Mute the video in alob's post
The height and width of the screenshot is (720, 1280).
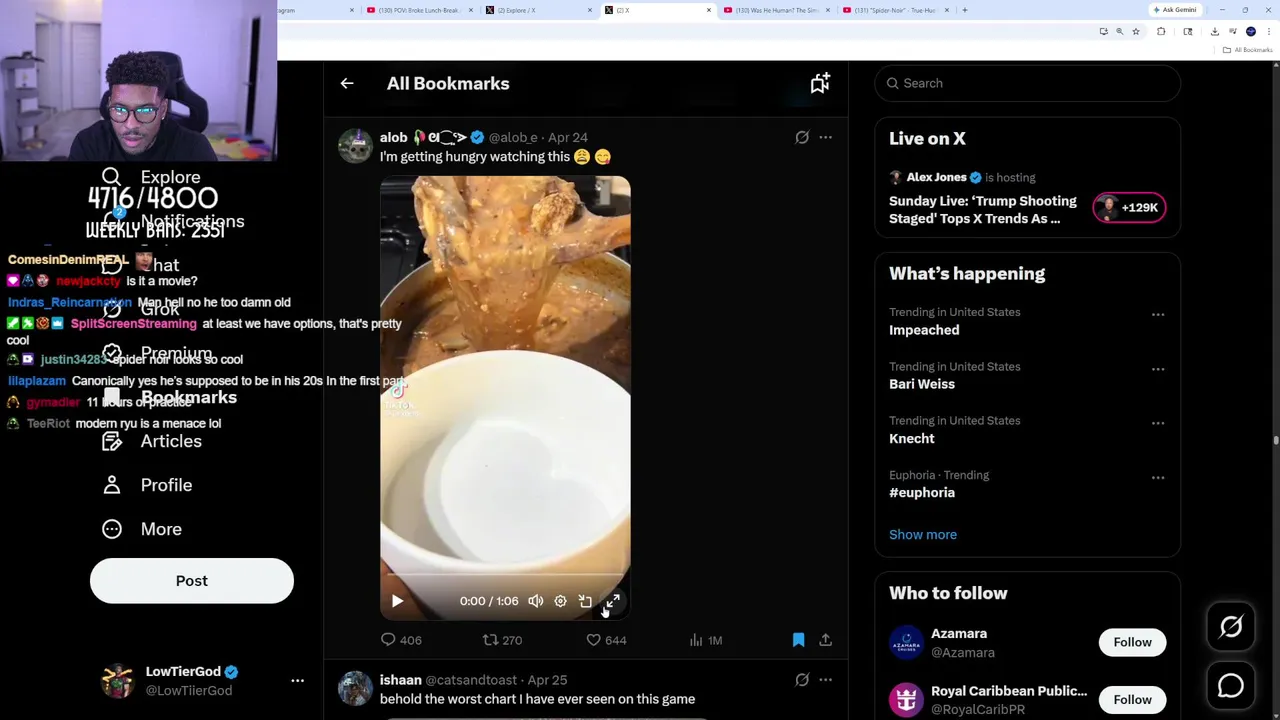tap(536, 601)
